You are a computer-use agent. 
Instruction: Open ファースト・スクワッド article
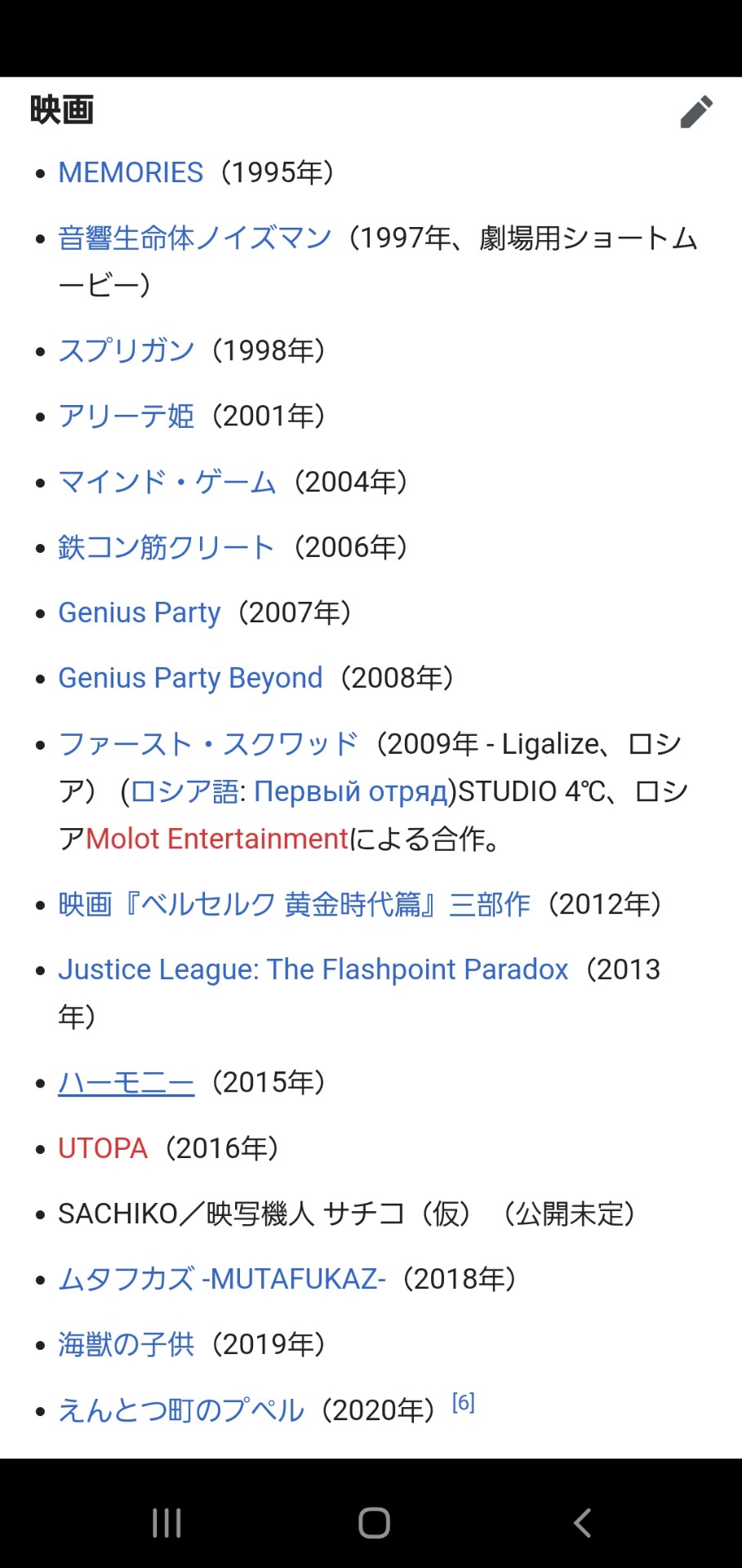(x=208, y=743)
